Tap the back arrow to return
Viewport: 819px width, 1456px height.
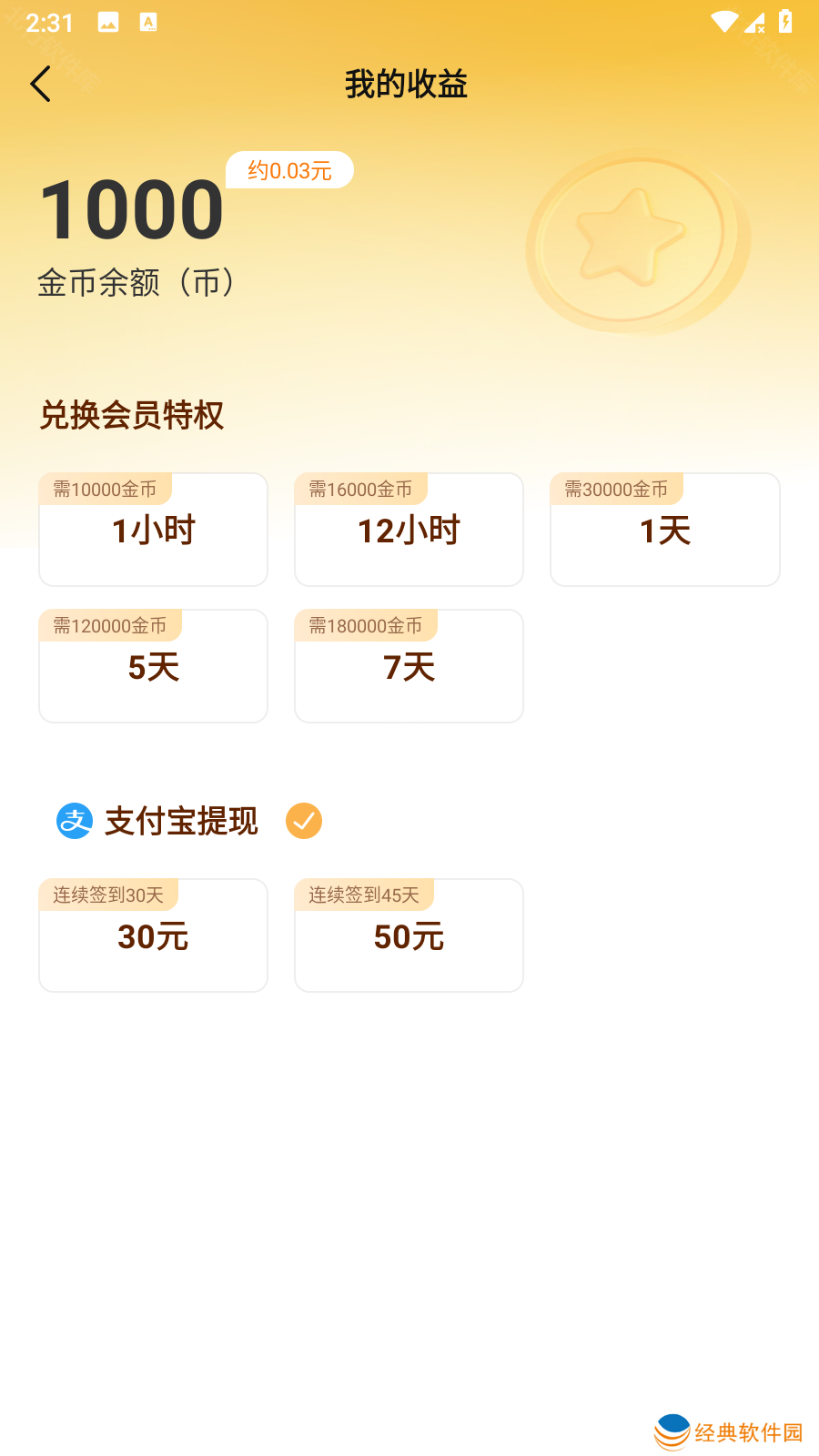pos(40,83)
